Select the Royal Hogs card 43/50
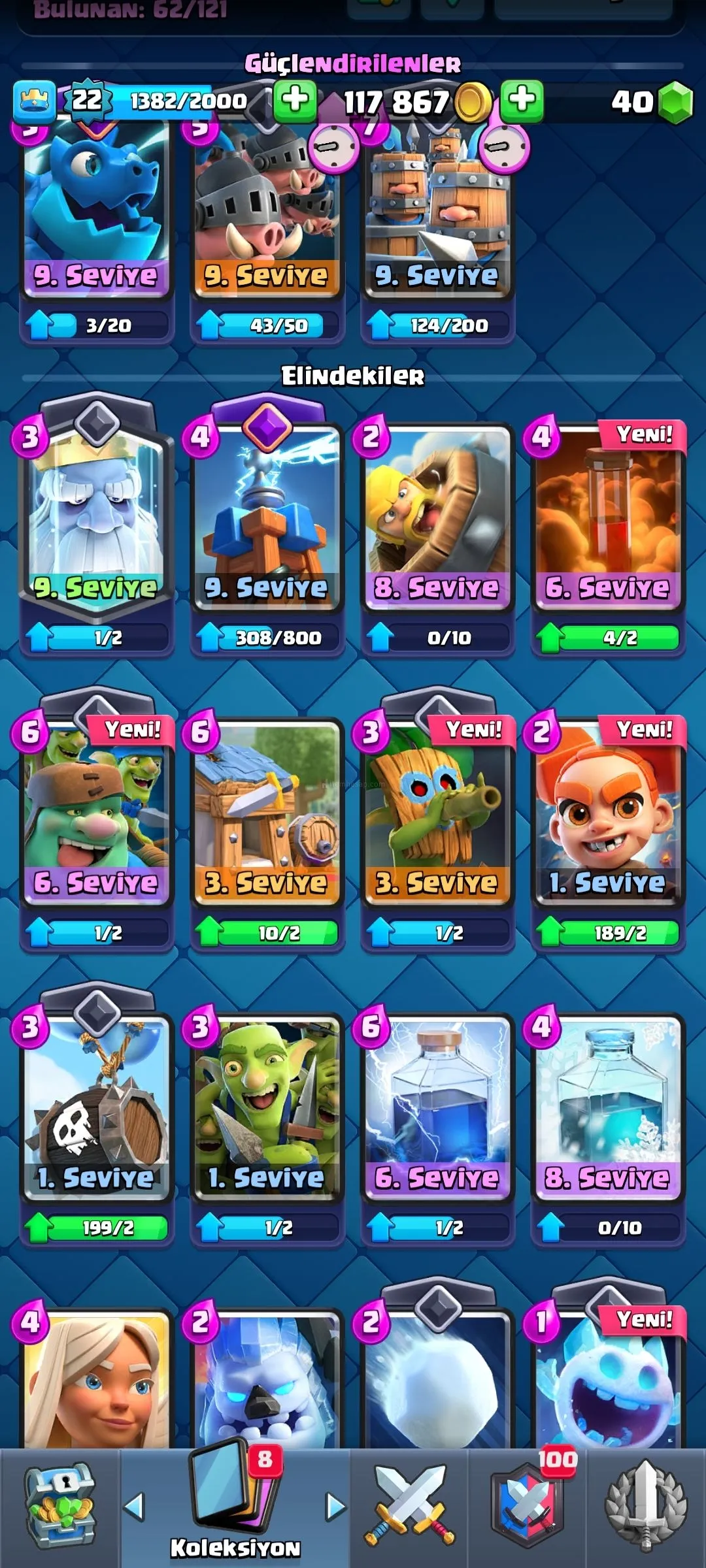Viewport: 706px width, 1568px height. click(266, 216)
